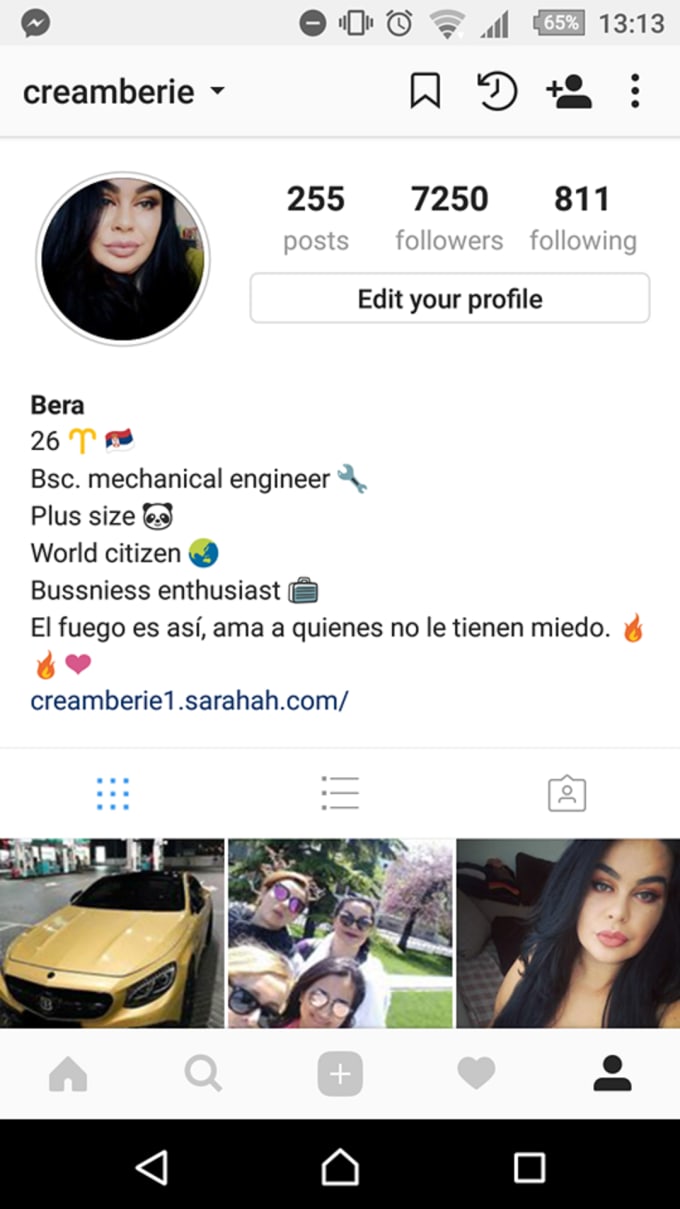The width and height of the screenshot is (680, 1209).
Task: Open the creamberie account switcher dropdown
Action: click(x=125, y=92)
